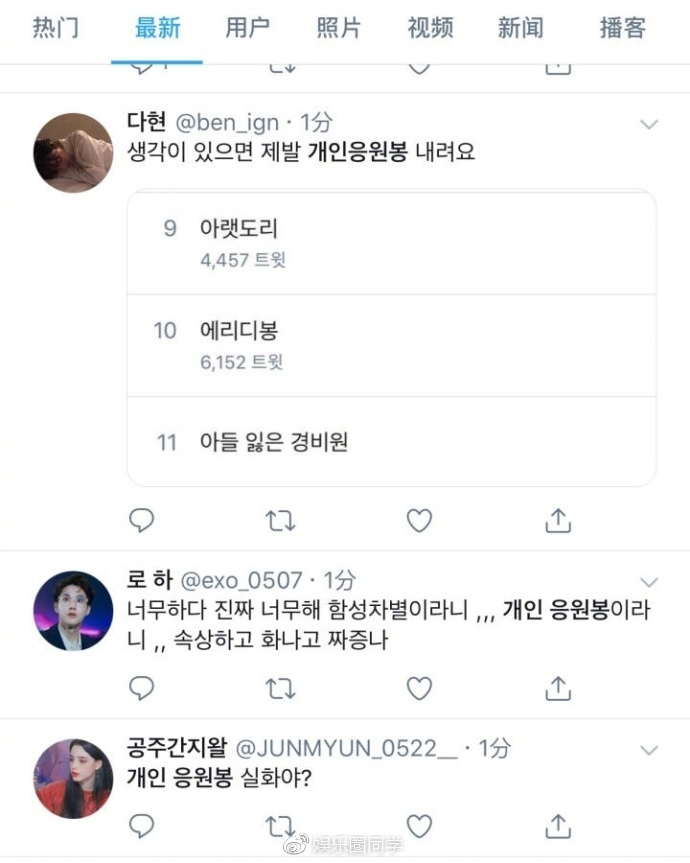Viewport: 690px width, 863px height.
Task: Switch to the 播客 tab
Action: pyautogui.click(x=622, y=28)
